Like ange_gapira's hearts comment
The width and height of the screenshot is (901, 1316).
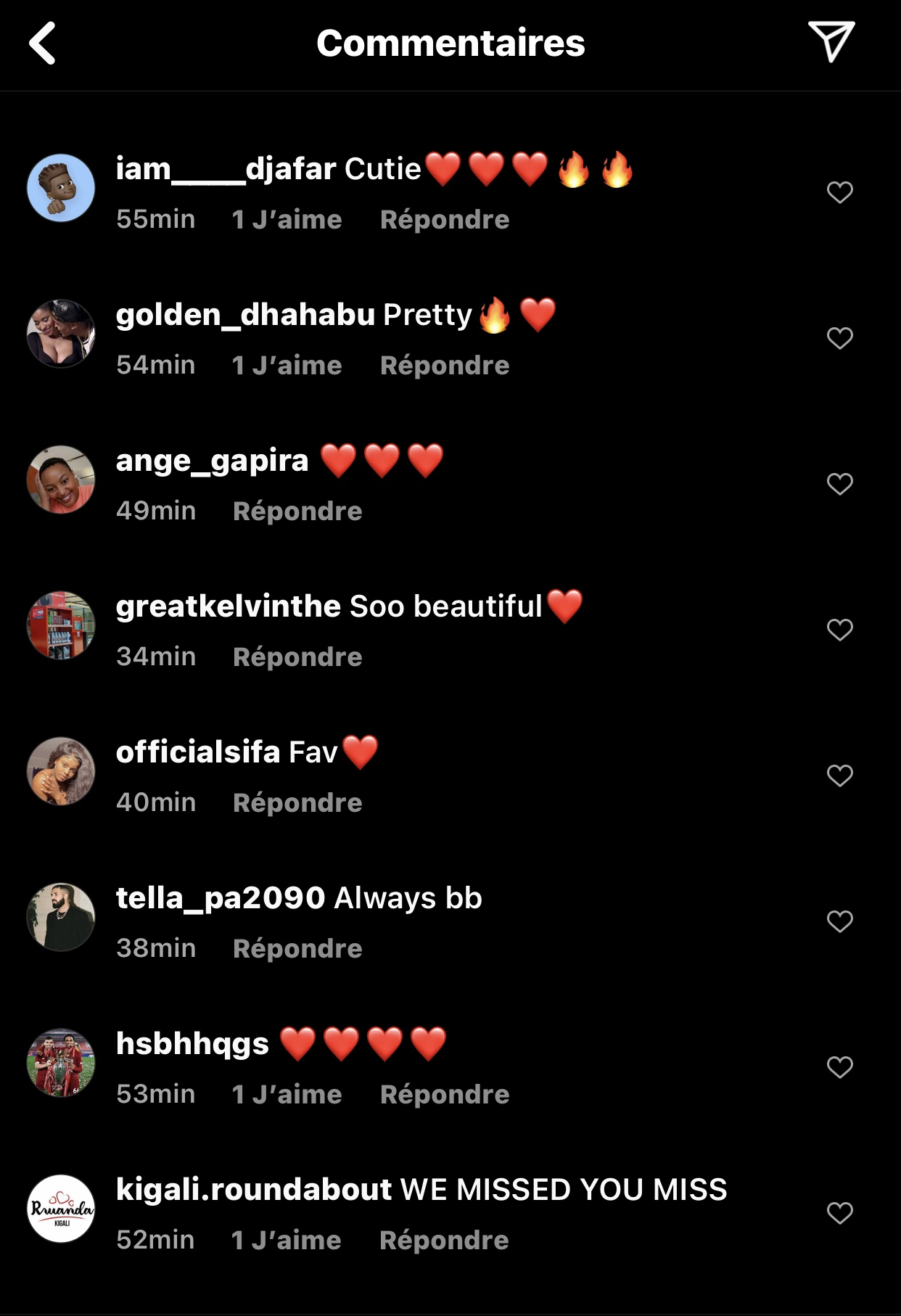pos(839,484)
